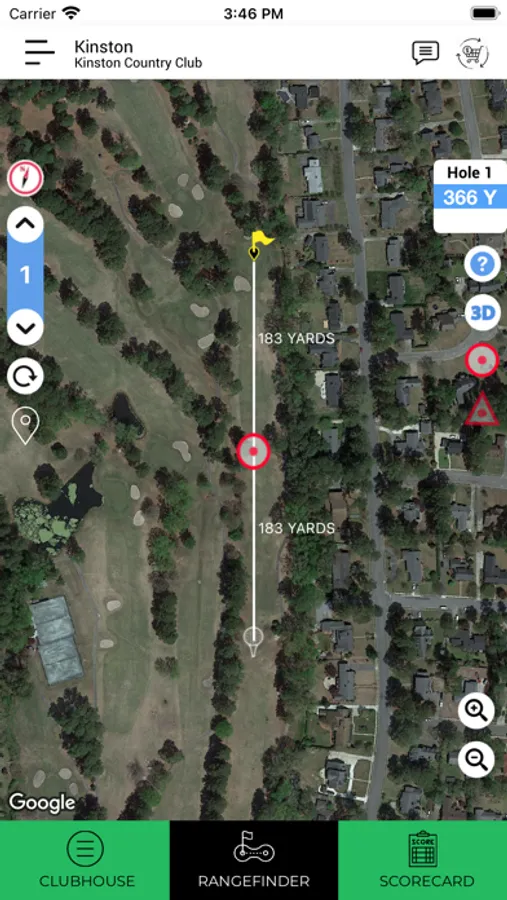Zoom in on the map
The height and width of the screenshot is (900, 507).
point(477,711)
